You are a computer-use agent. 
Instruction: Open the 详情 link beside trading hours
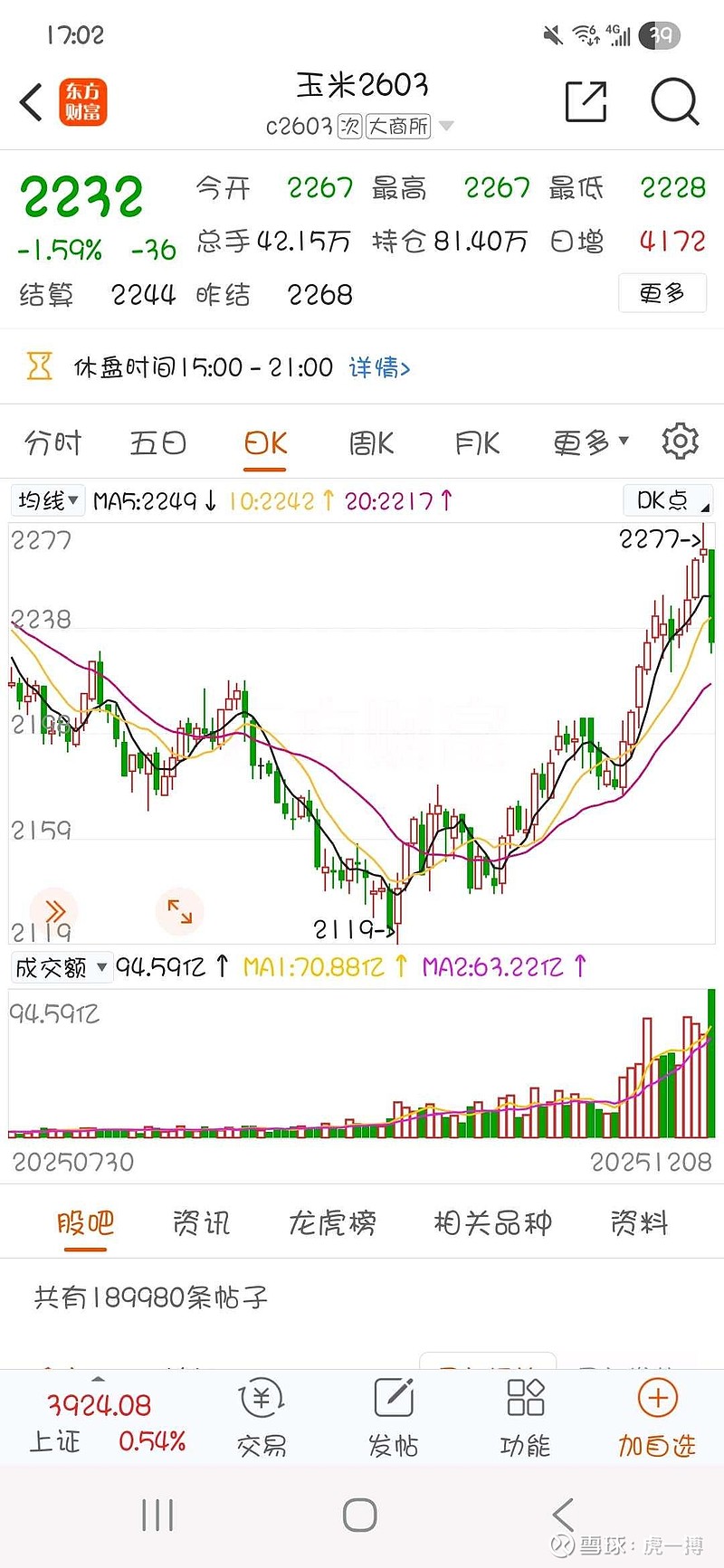(378, 367)
